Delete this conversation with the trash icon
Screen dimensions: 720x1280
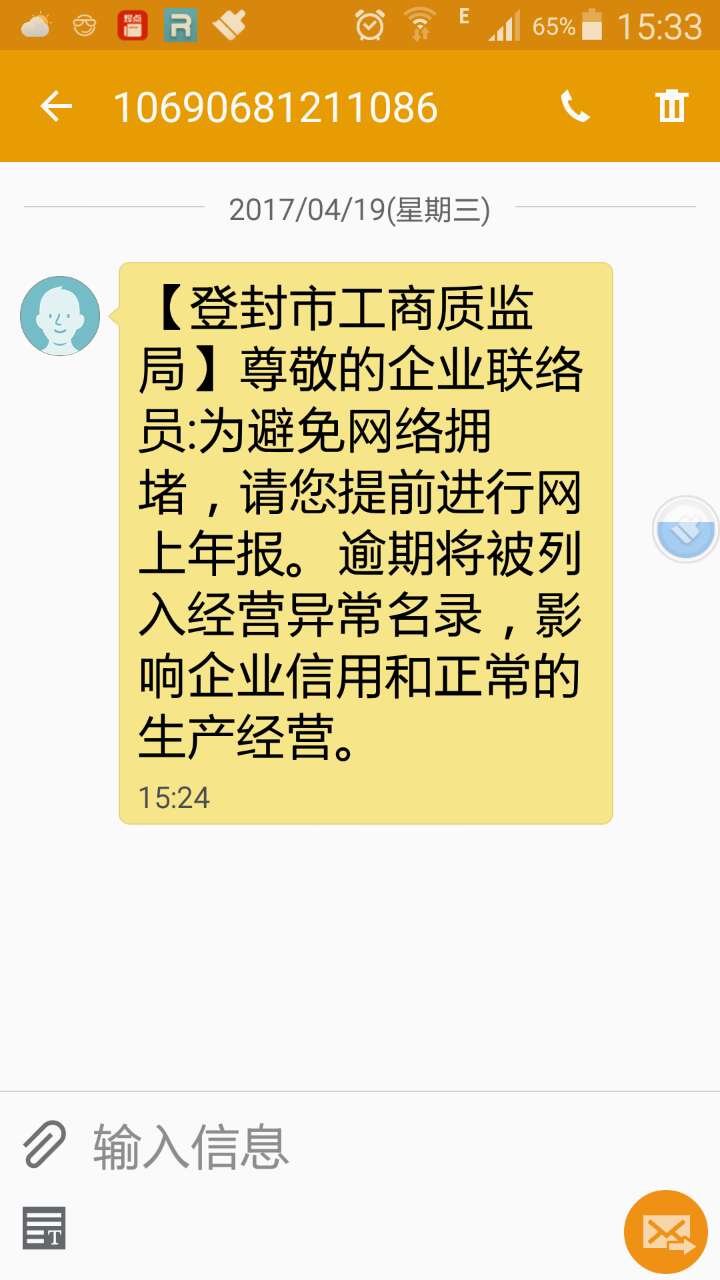click(x=672, y=106)
